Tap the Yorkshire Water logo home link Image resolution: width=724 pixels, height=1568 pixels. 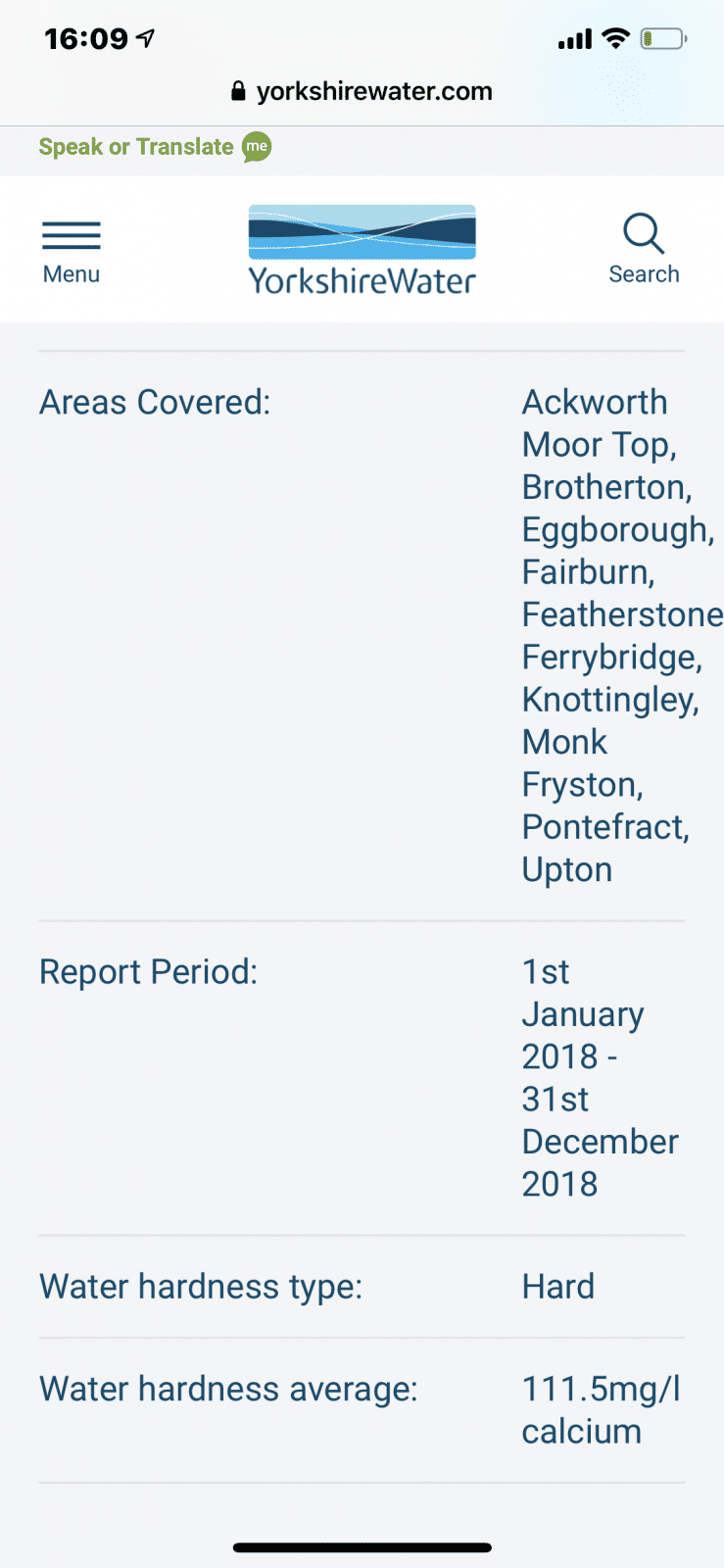click(x=362, y=250)
